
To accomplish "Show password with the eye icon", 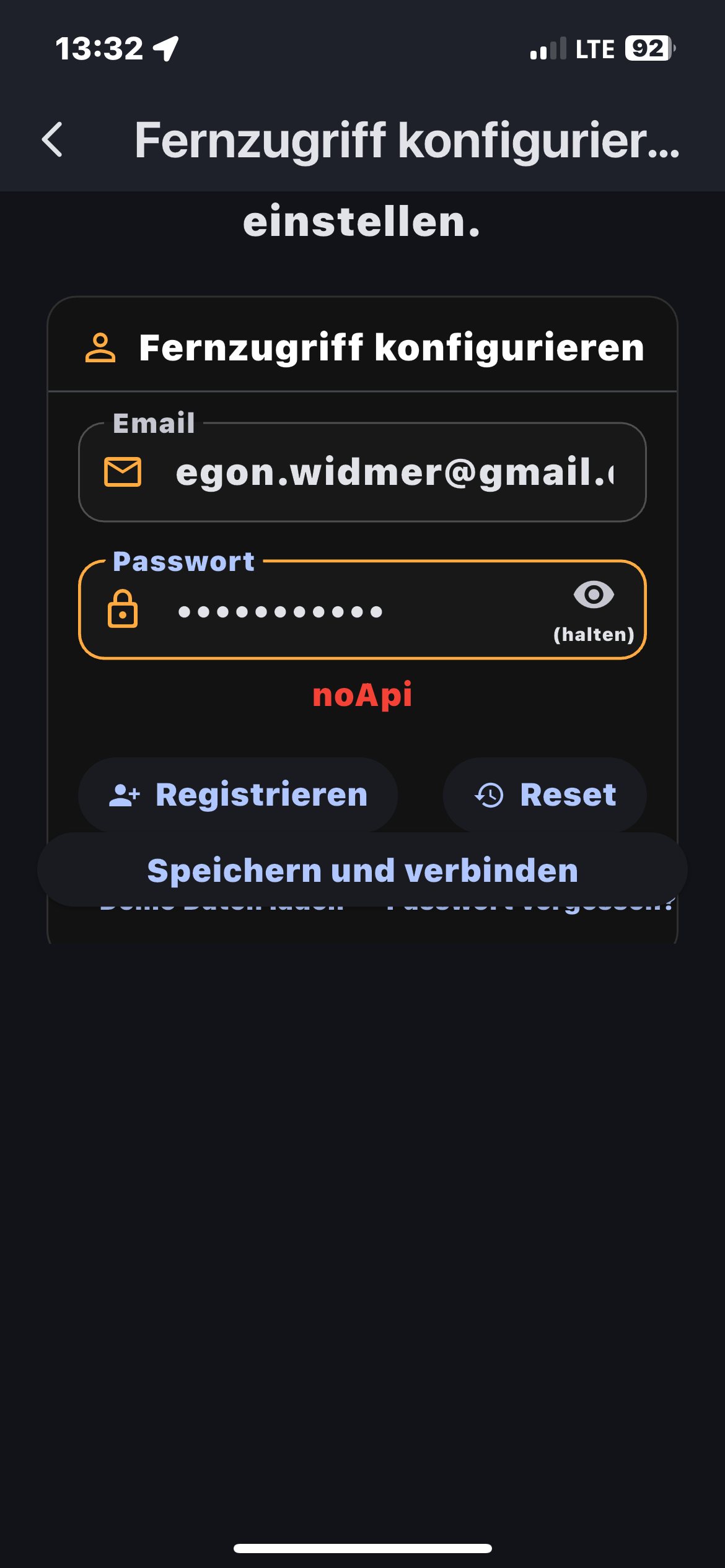I will tap(593, 595).
